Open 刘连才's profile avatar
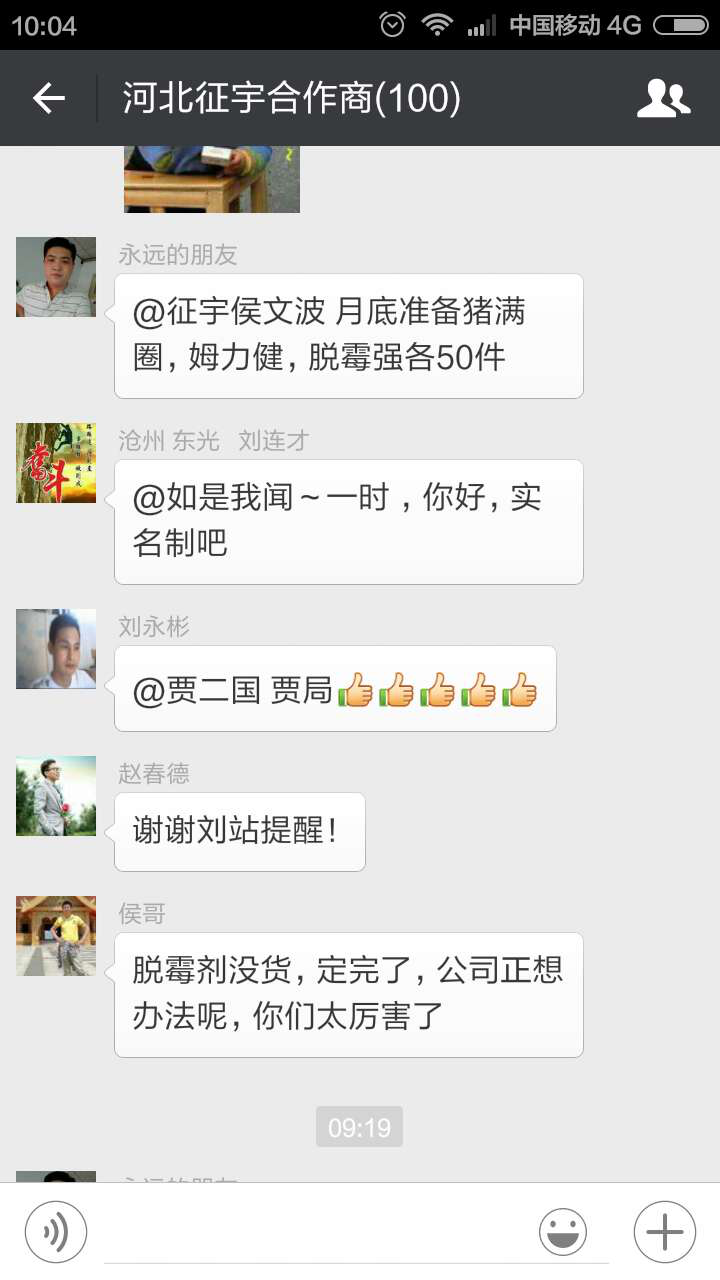The width and height of the screenshot is (720, 1280). (x=56, y=463)
